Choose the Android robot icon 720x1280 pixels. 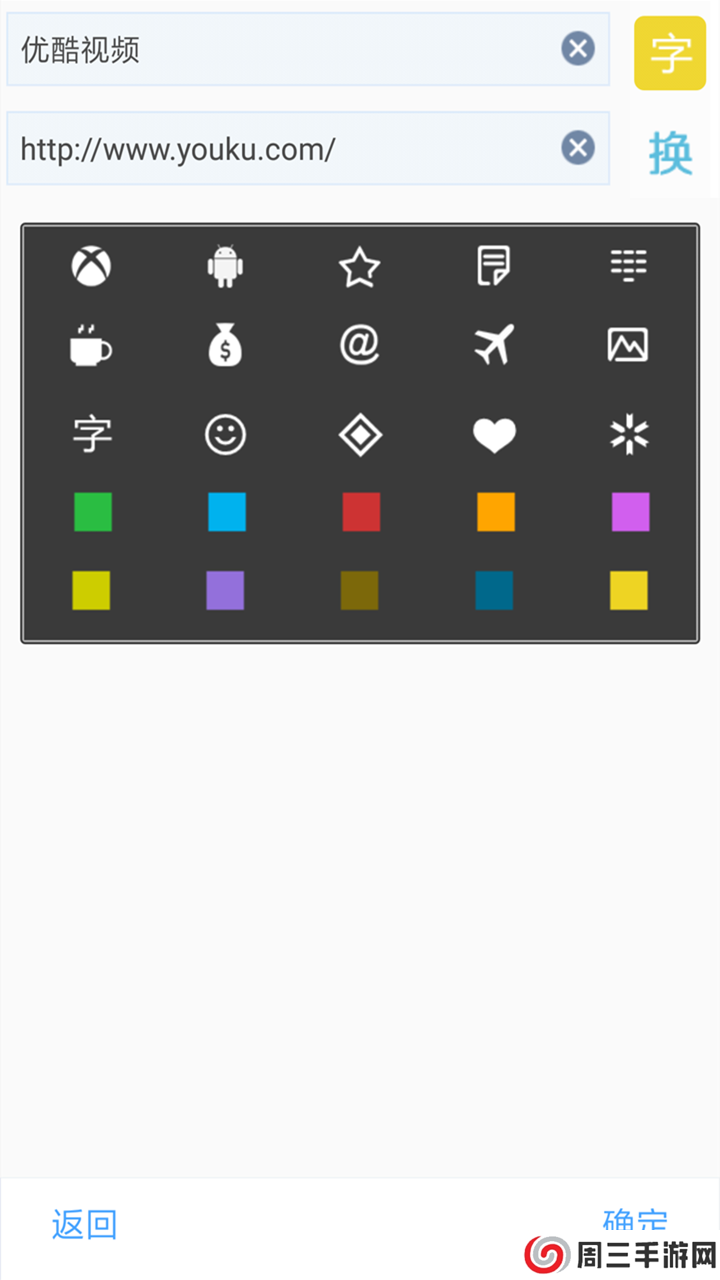tap(226, 267)
